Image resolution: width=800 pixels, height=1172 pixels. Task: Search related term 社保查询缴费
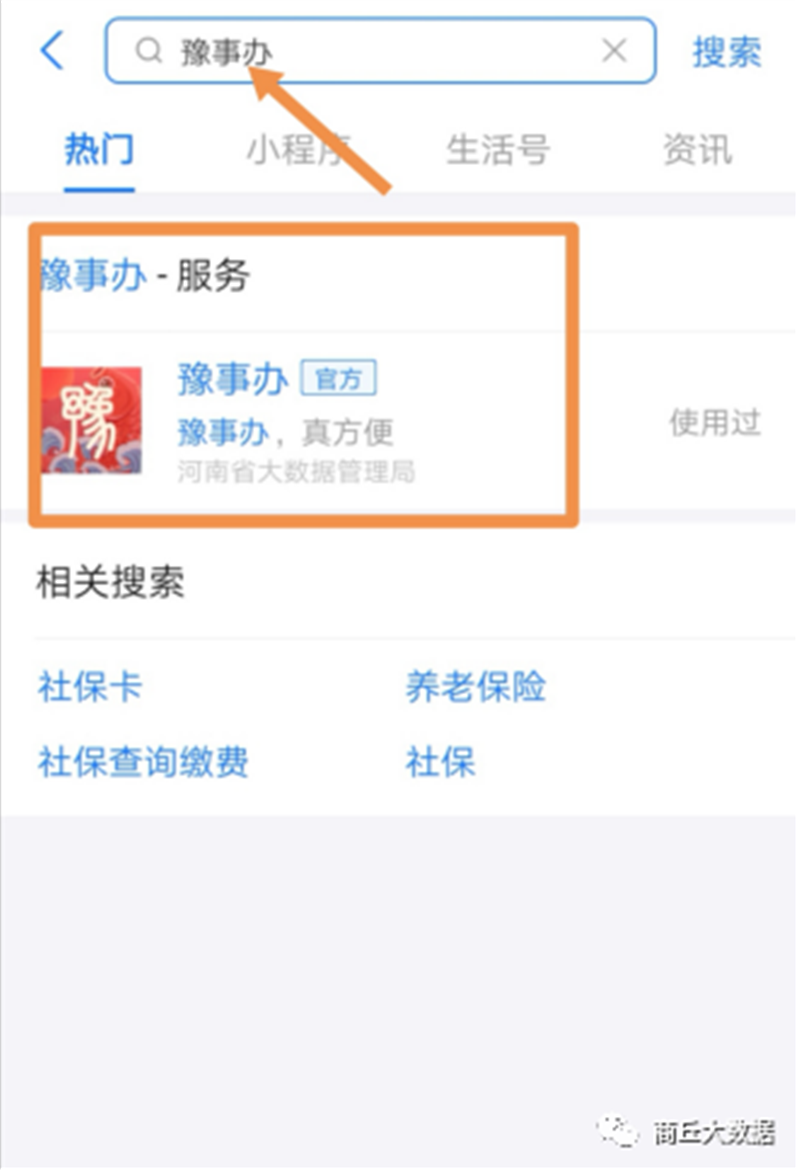click(143, 762)
